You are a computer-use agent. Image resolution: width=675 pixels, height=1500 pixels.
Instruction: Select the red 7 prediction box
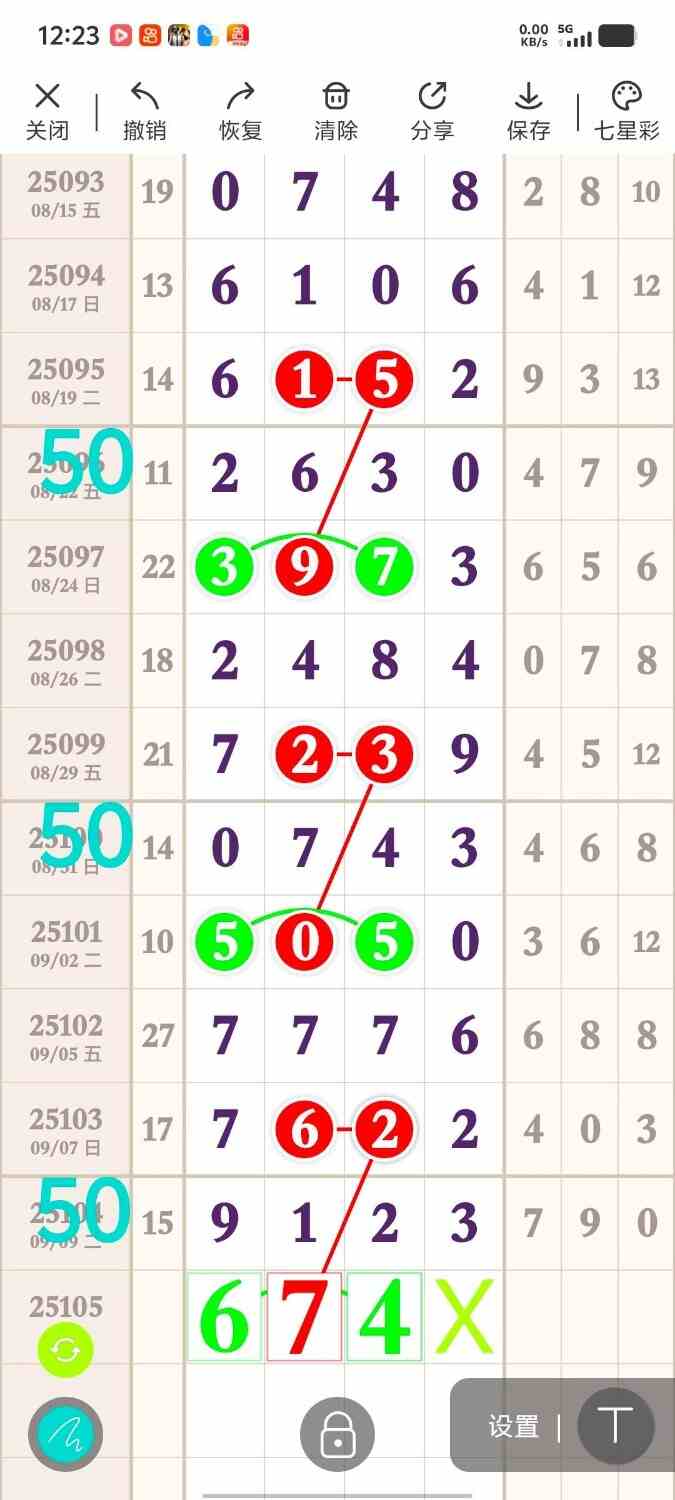pos(304,1317)
